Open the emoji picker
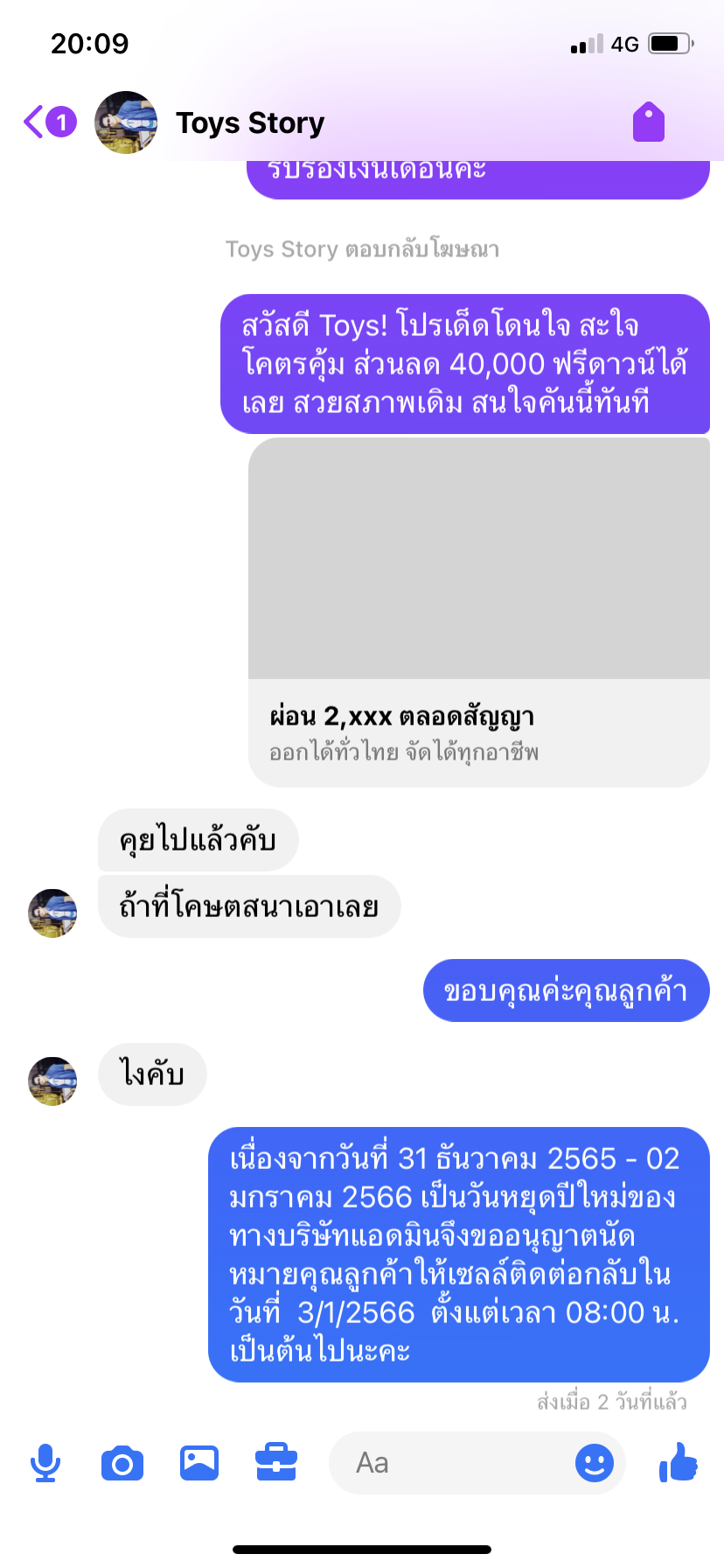Viewport: 724px width, 1568px height. (x=594, y=1463)
